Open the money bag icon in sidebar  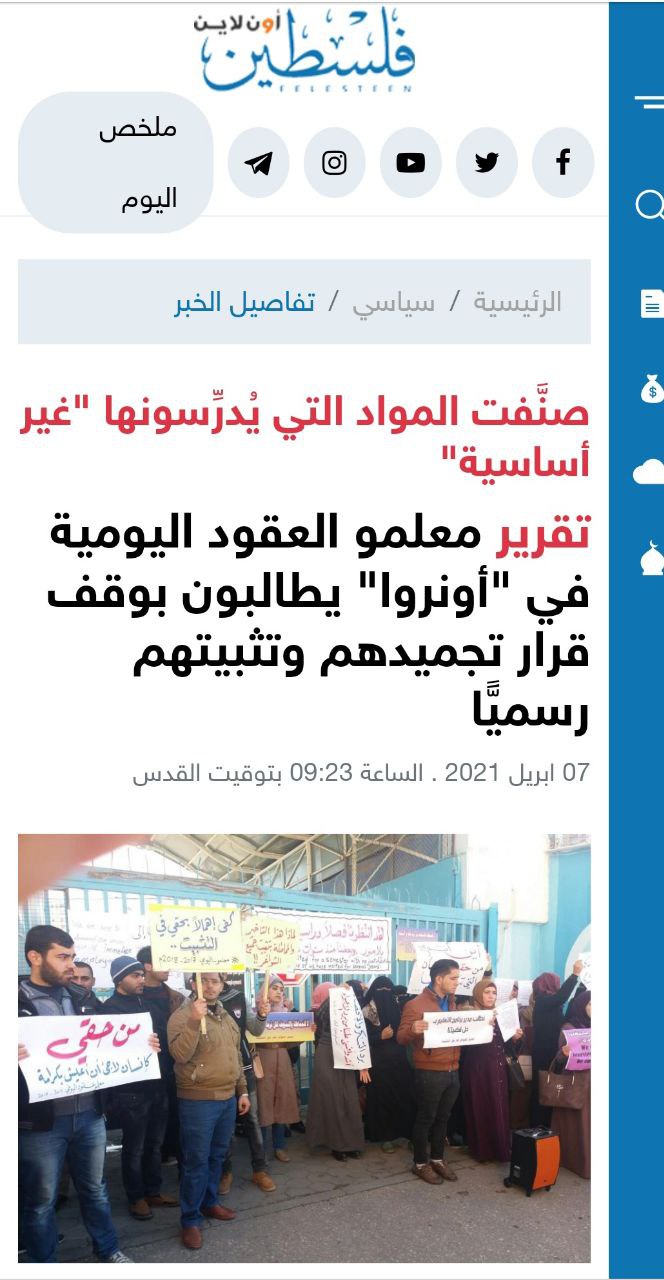click(652, 388)
